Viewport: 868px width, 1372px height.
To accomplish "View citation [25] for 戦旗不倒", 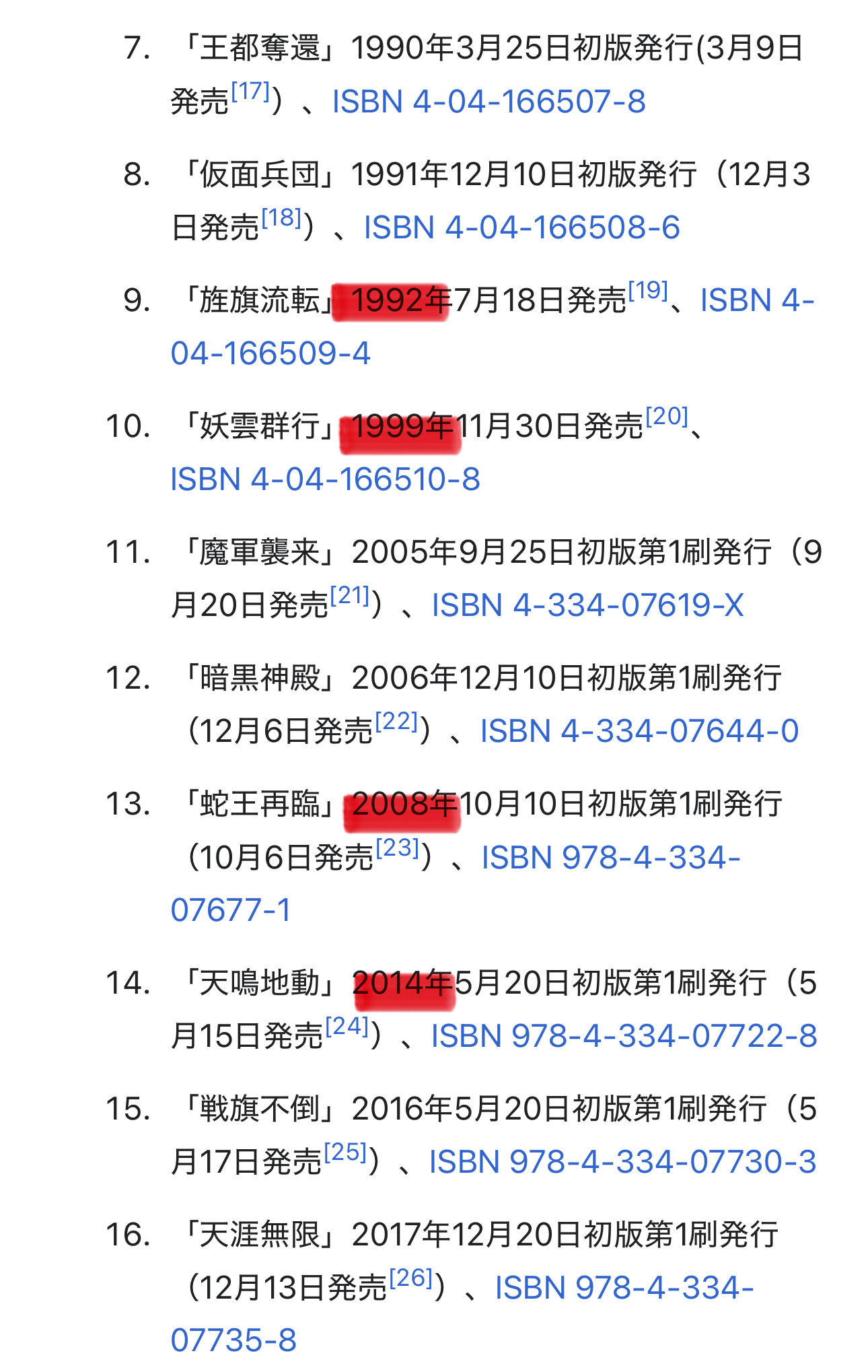I will click(345, 1153).
